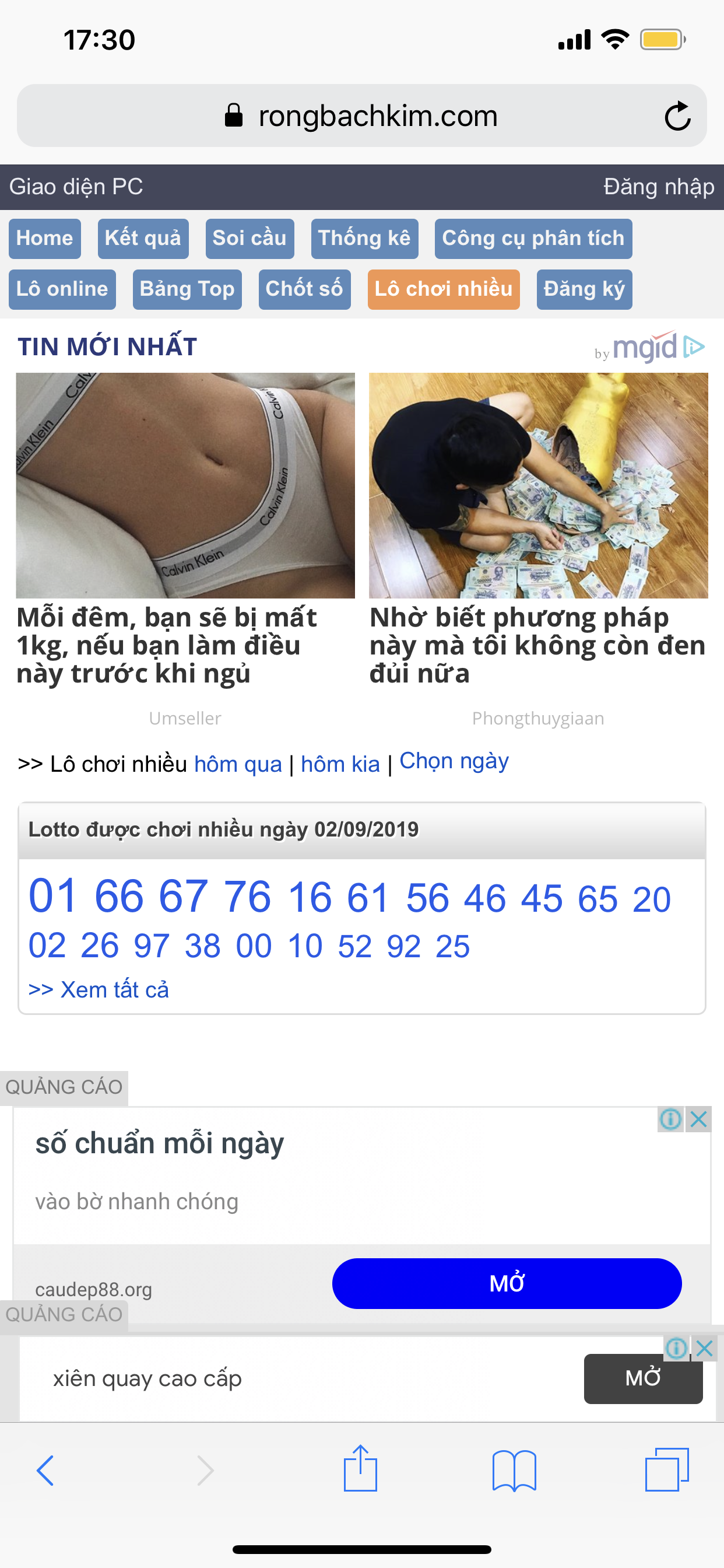The image size is (724, 1568).
Task: Open the Chốt số page
Action: (304, 290)
